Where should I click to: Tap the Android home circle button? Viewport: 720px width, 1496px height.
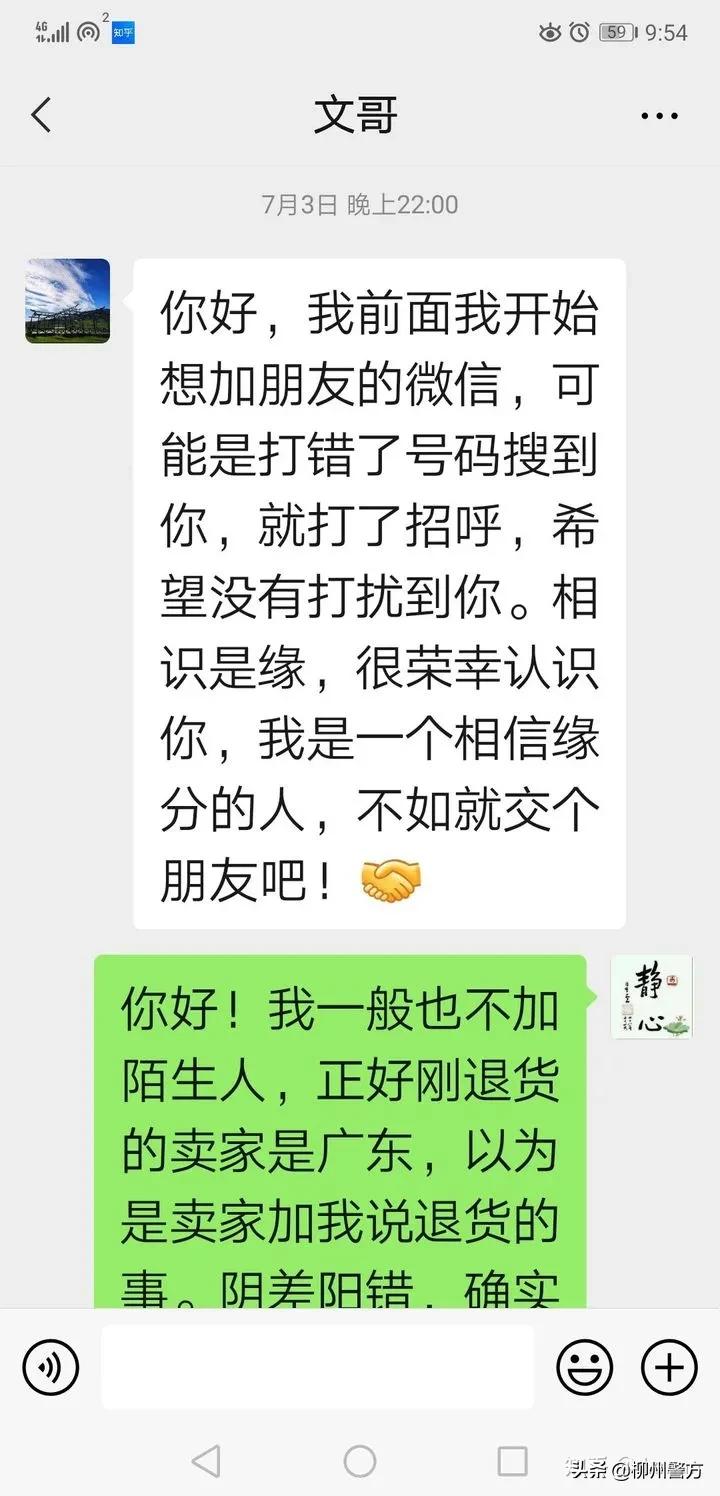360,1459
